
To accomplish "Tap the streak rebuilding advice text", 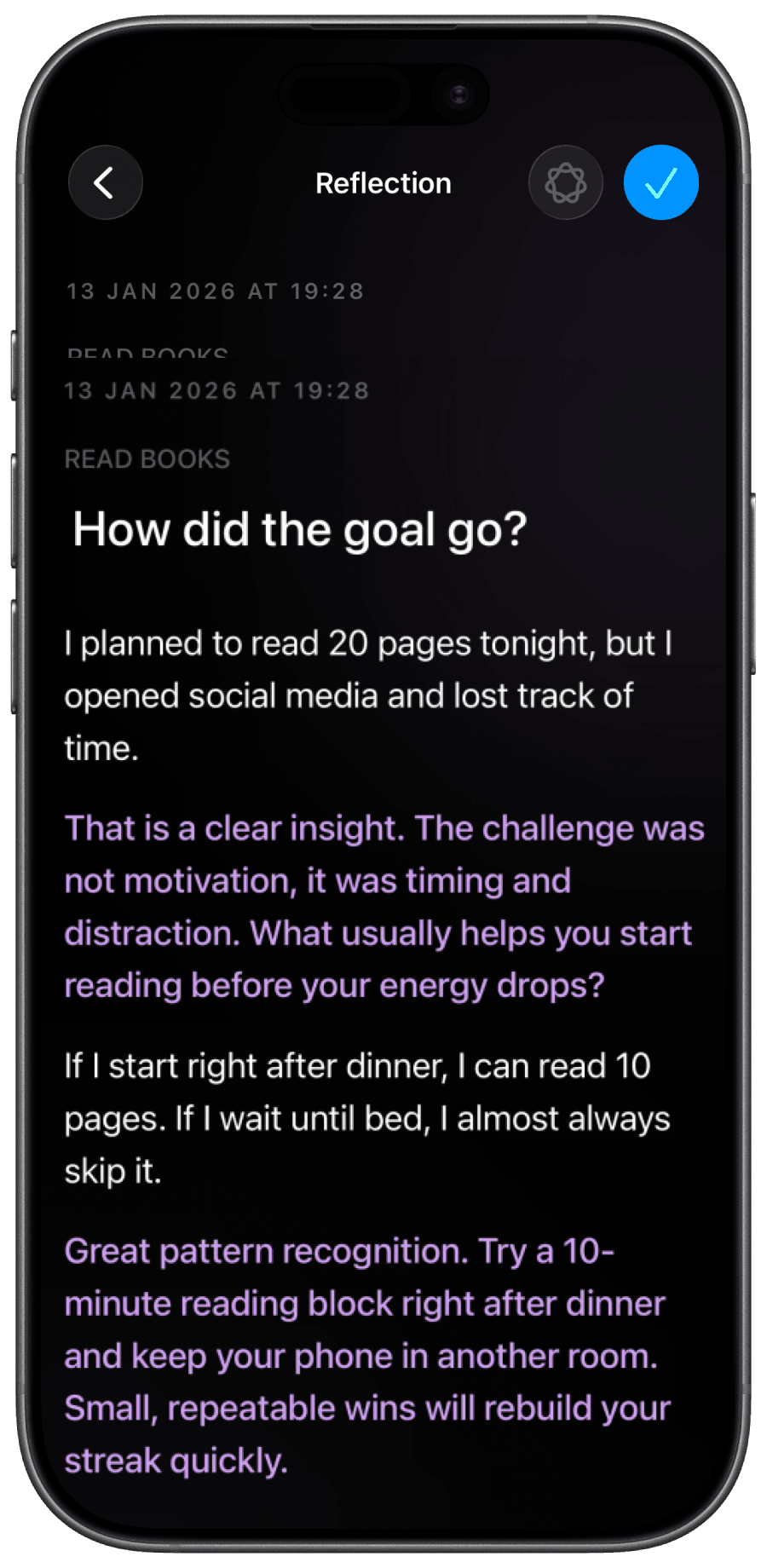I will tap(366, 1434).
